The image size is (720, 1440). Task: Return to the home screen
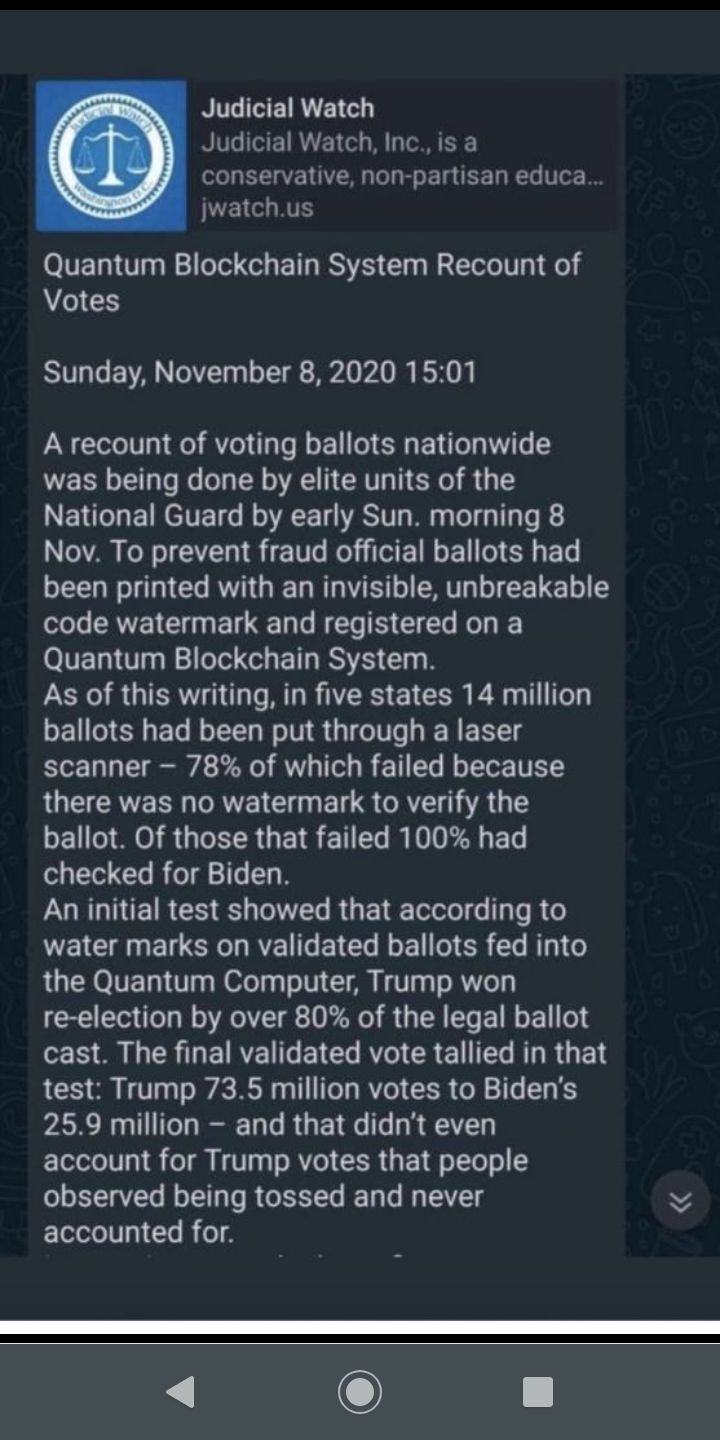point(360,1392)
